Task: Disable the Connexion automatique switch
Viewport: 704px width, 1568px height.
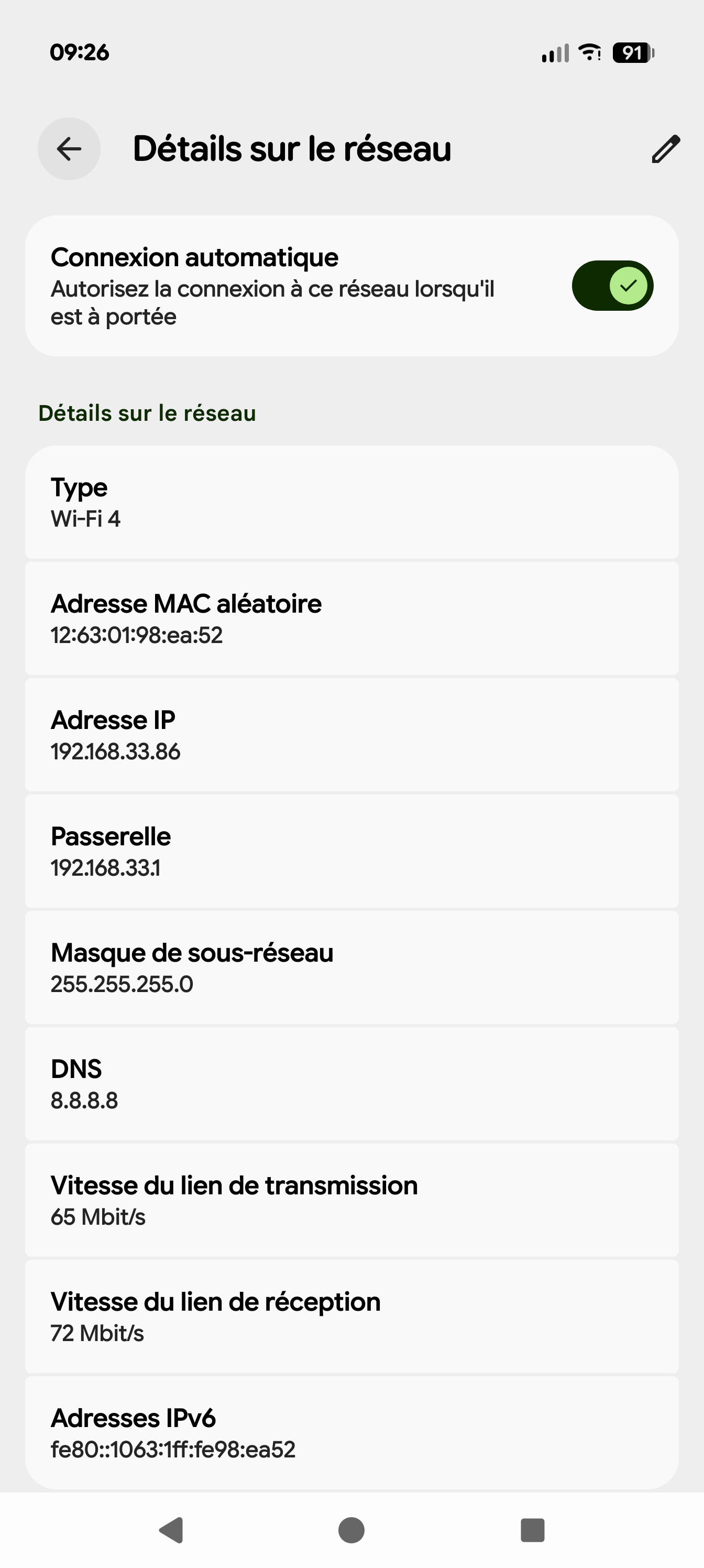Action: 612,286
